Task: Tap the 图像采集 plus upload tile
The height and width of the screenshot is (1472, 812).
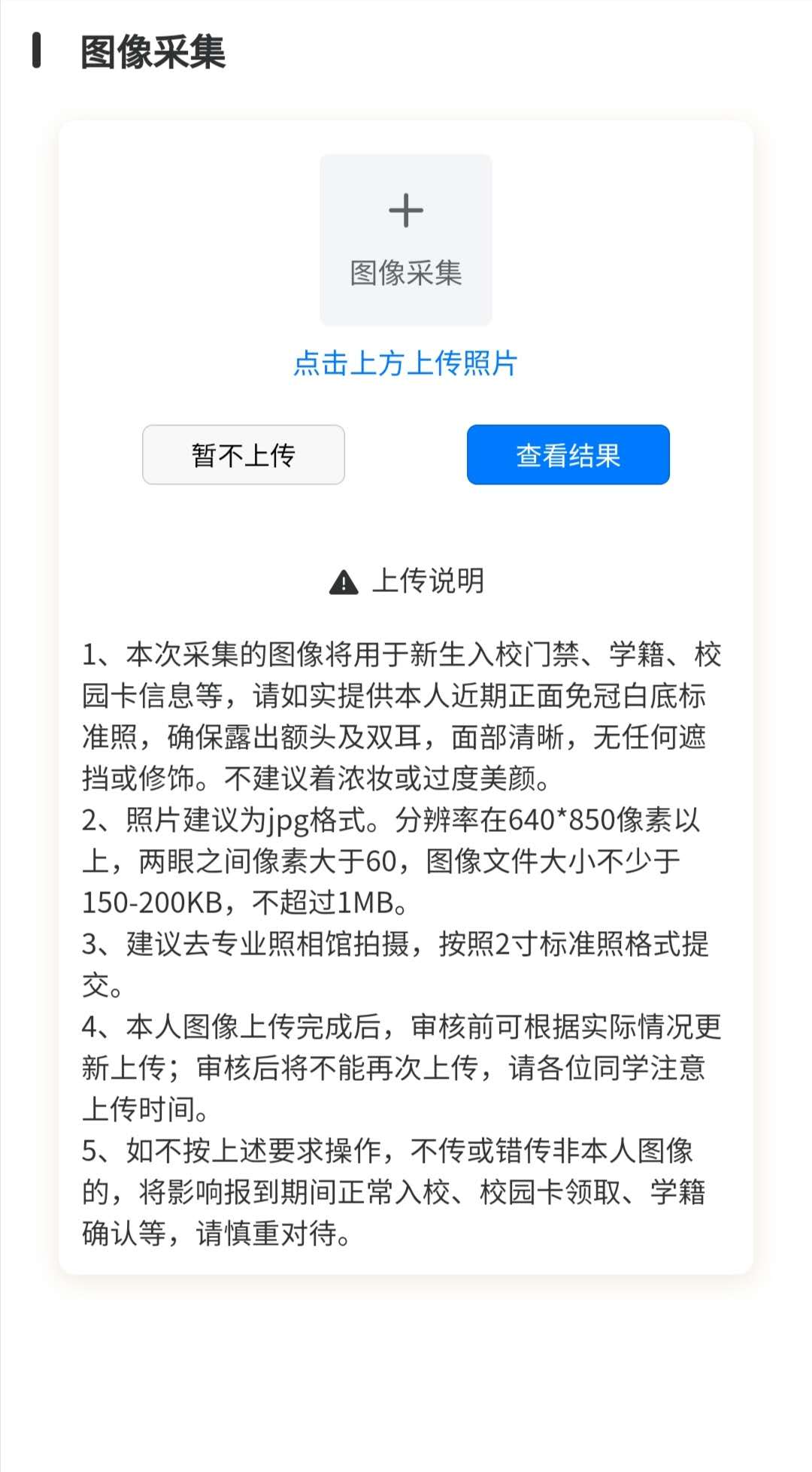Action: pos(406,240)
